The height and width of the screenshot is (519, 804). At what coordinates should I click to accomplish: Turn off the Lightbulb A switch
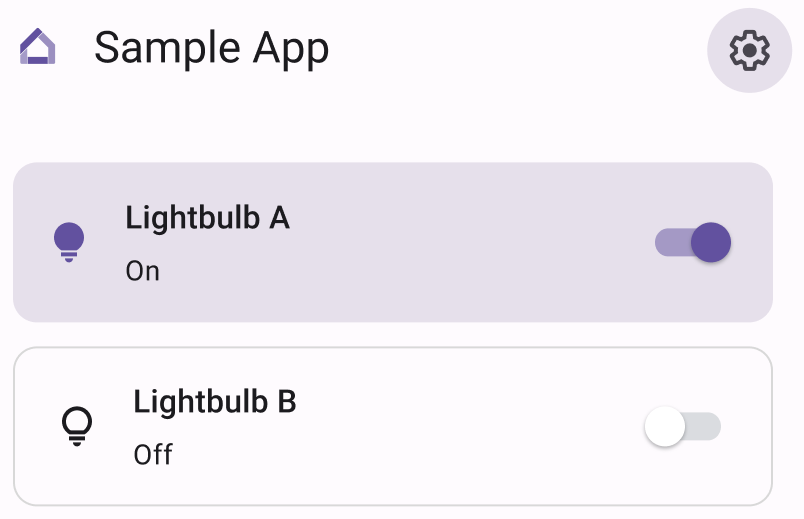click(x=693, y=242)
